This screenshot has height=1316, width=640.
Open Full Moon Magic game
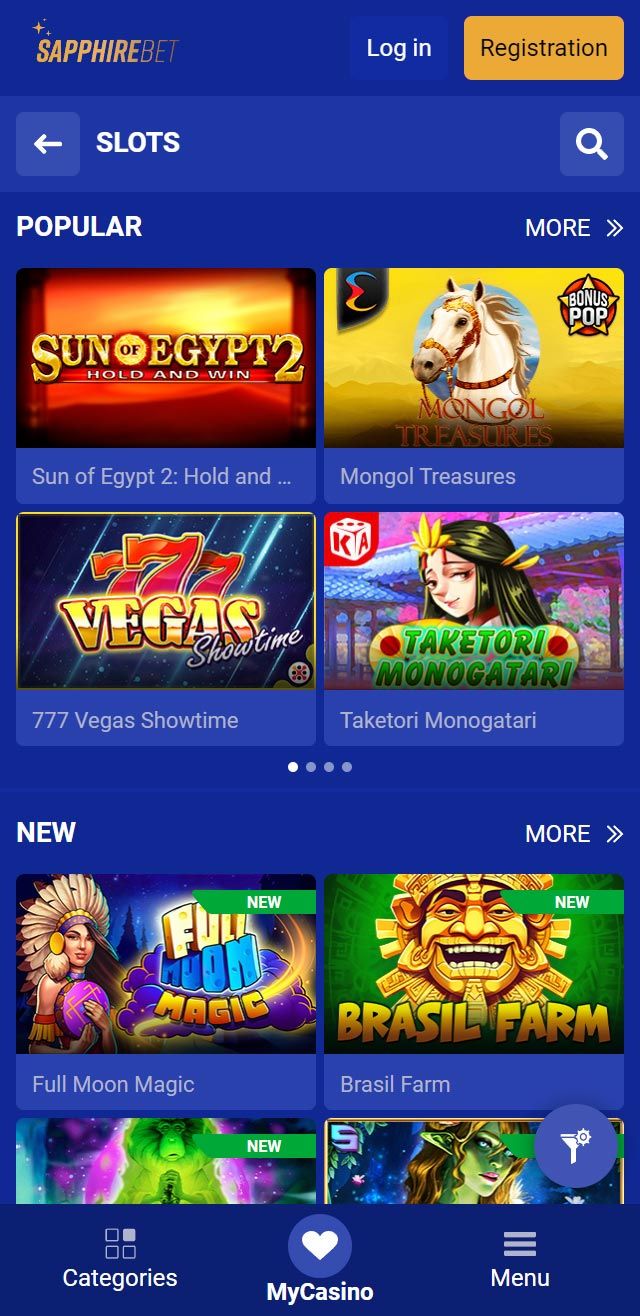[166, 992]
